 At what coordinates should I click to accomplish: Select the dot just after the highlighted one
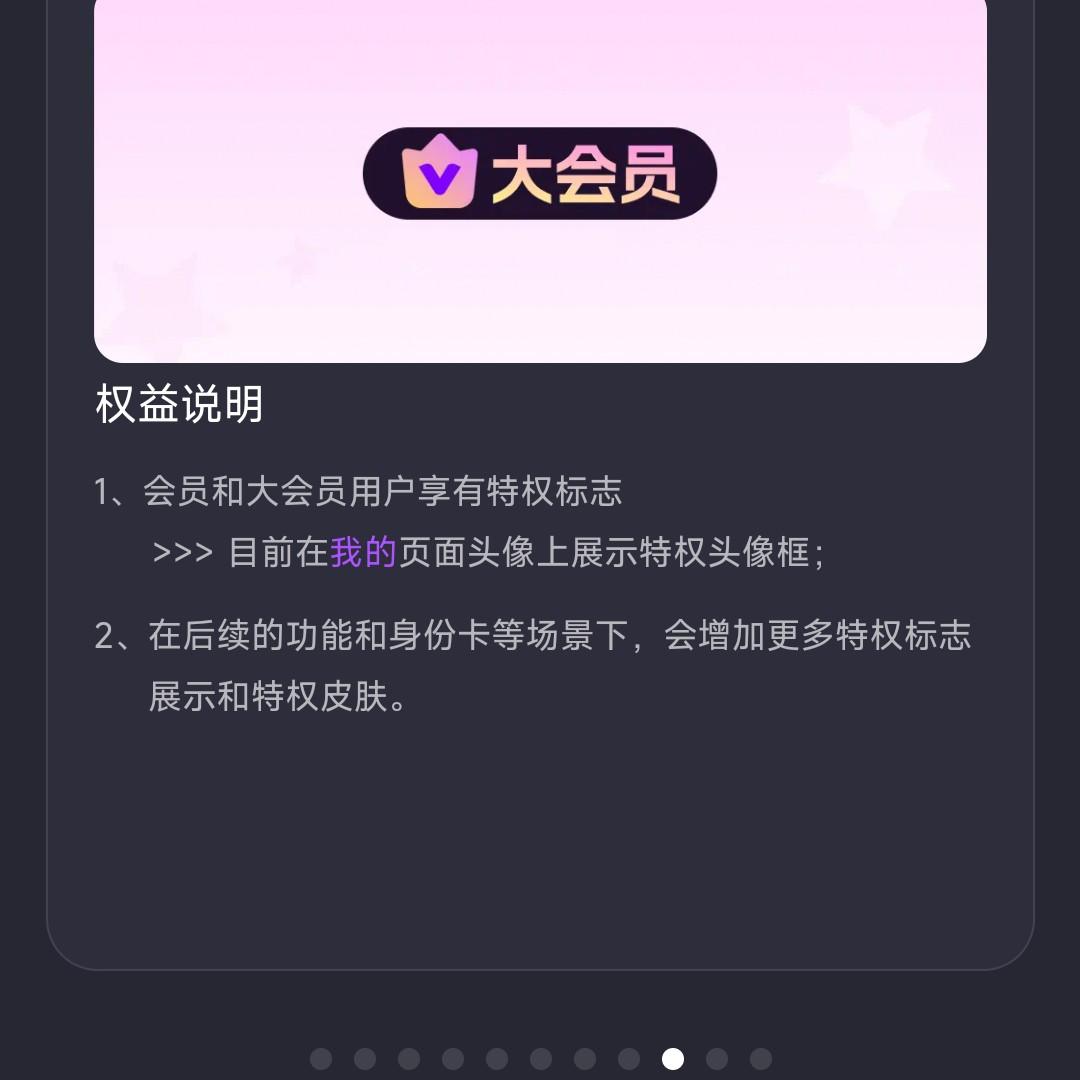(x=717, y=1059)
